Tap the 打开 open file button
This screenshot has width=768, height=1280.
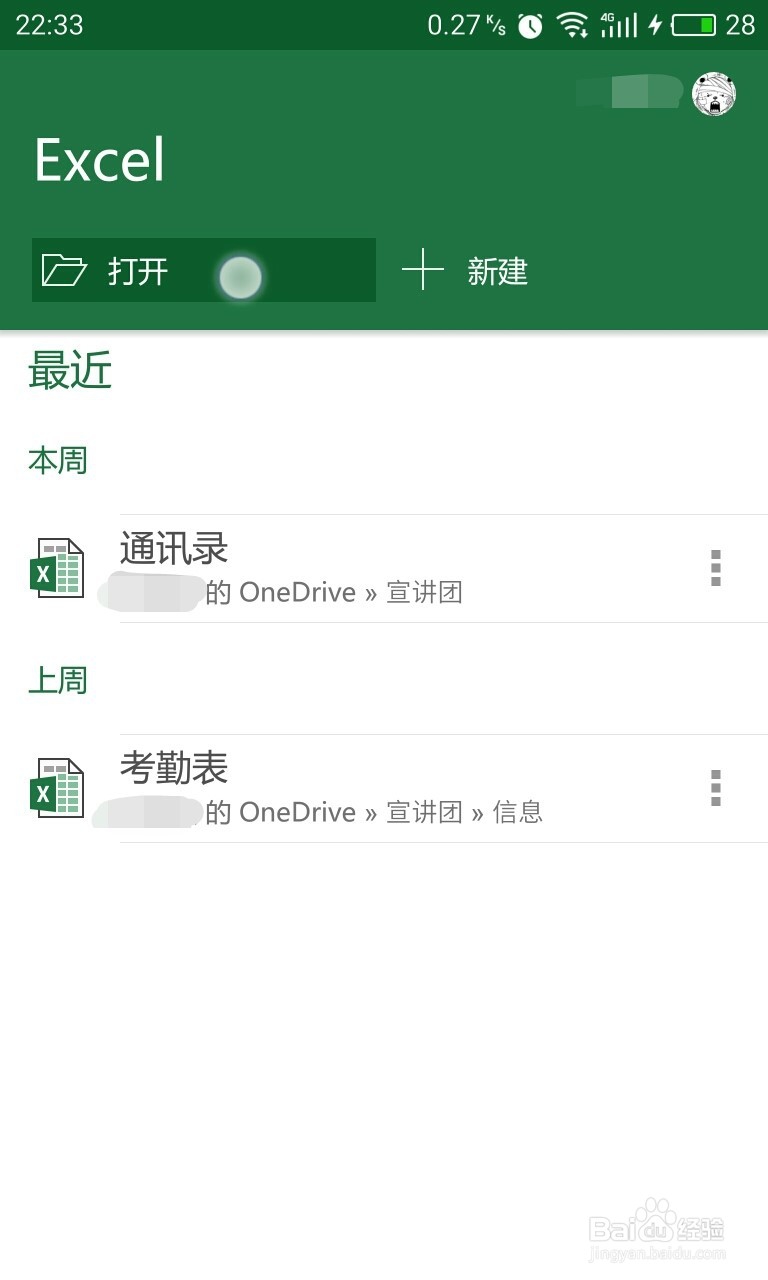tap(204, 270)
